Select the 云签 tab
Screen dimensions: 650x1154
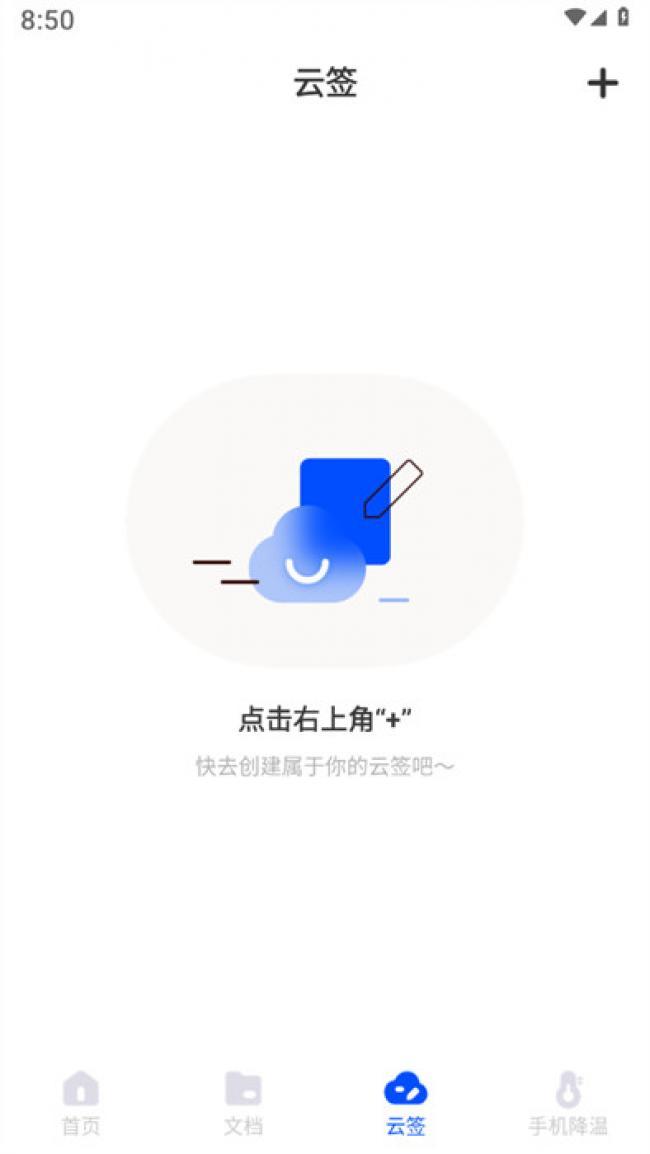pyautogui.click(x=405, y=1103)
